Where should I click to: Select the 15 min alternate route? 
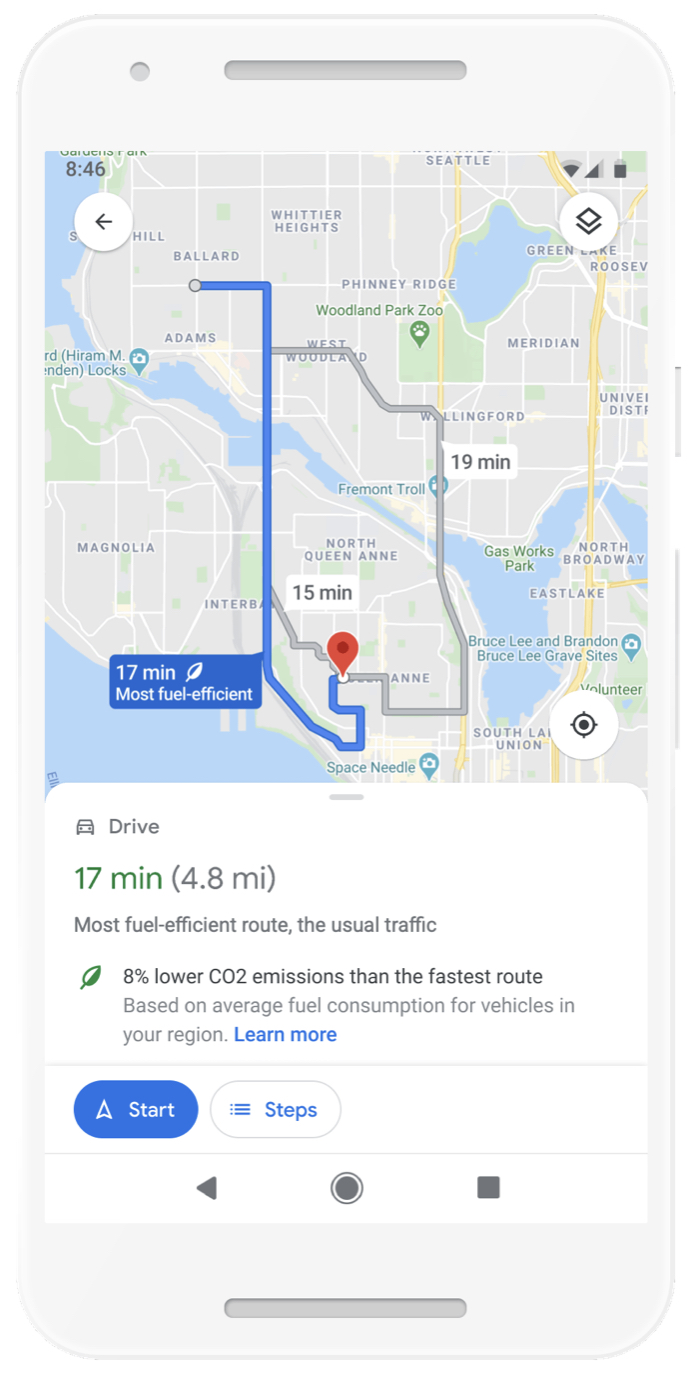click(322, 593)
